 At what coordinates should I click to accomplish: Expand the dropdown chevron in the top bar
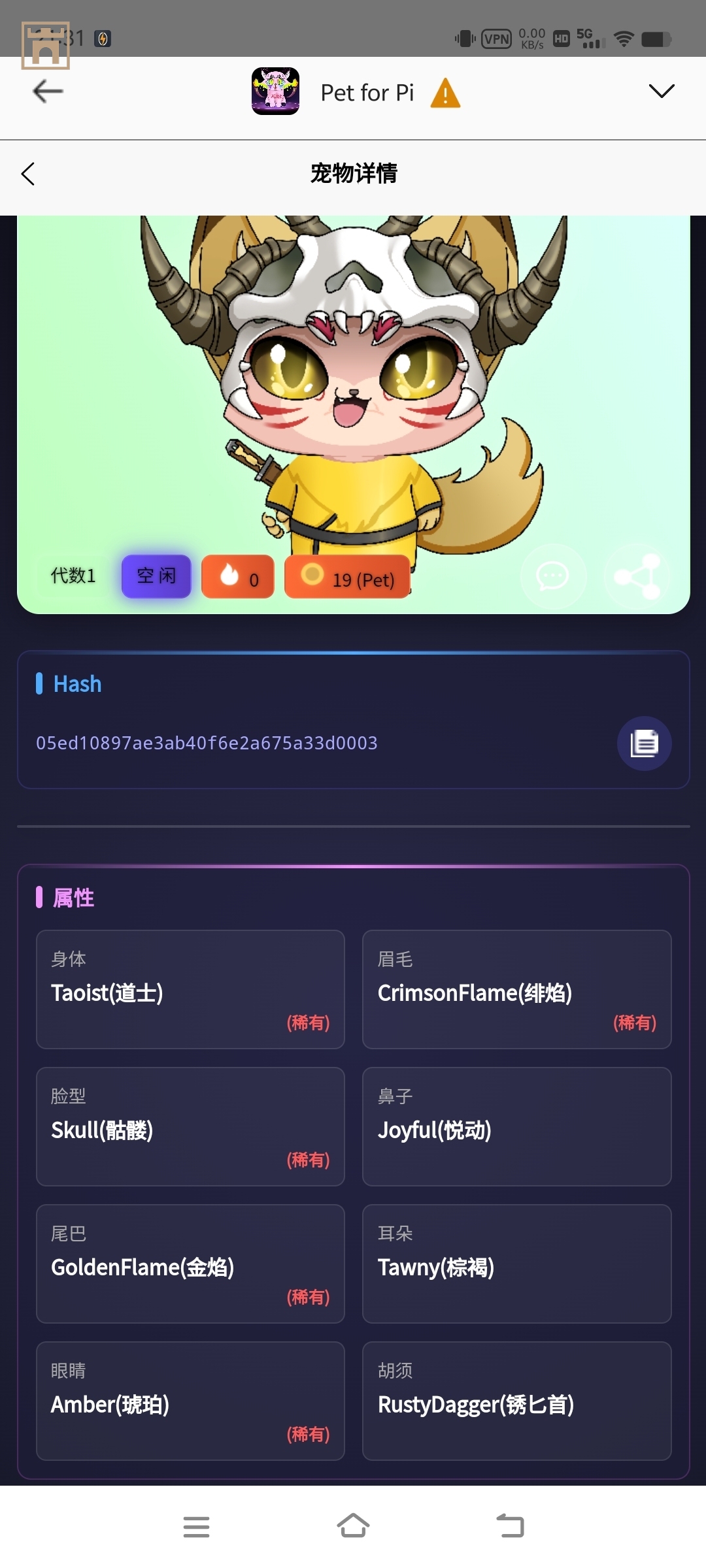pyautogui.click(x=661, y=91)
